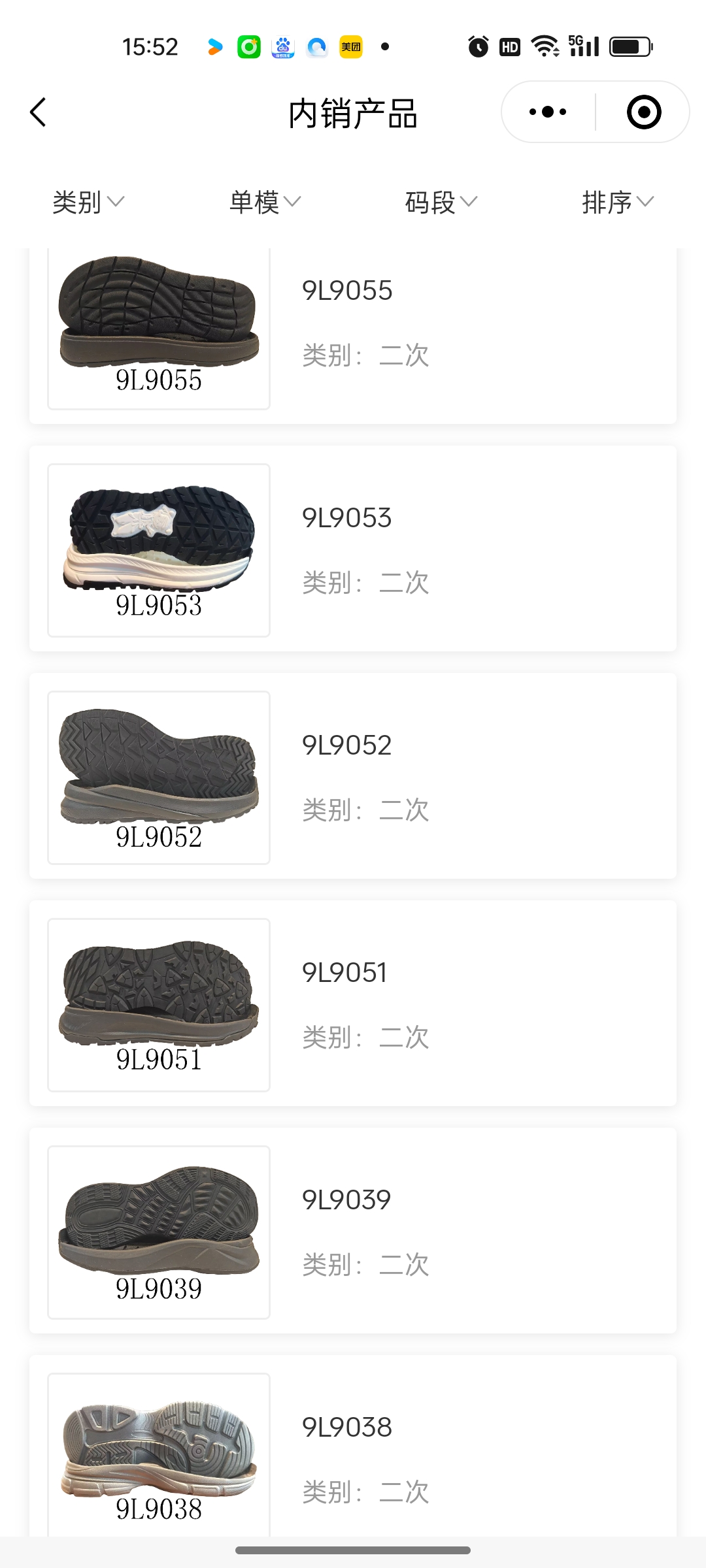This screenshot has height=1568, width=706.
Task: Open the 9L9051 product card
Action: (x=353, y=1004)
